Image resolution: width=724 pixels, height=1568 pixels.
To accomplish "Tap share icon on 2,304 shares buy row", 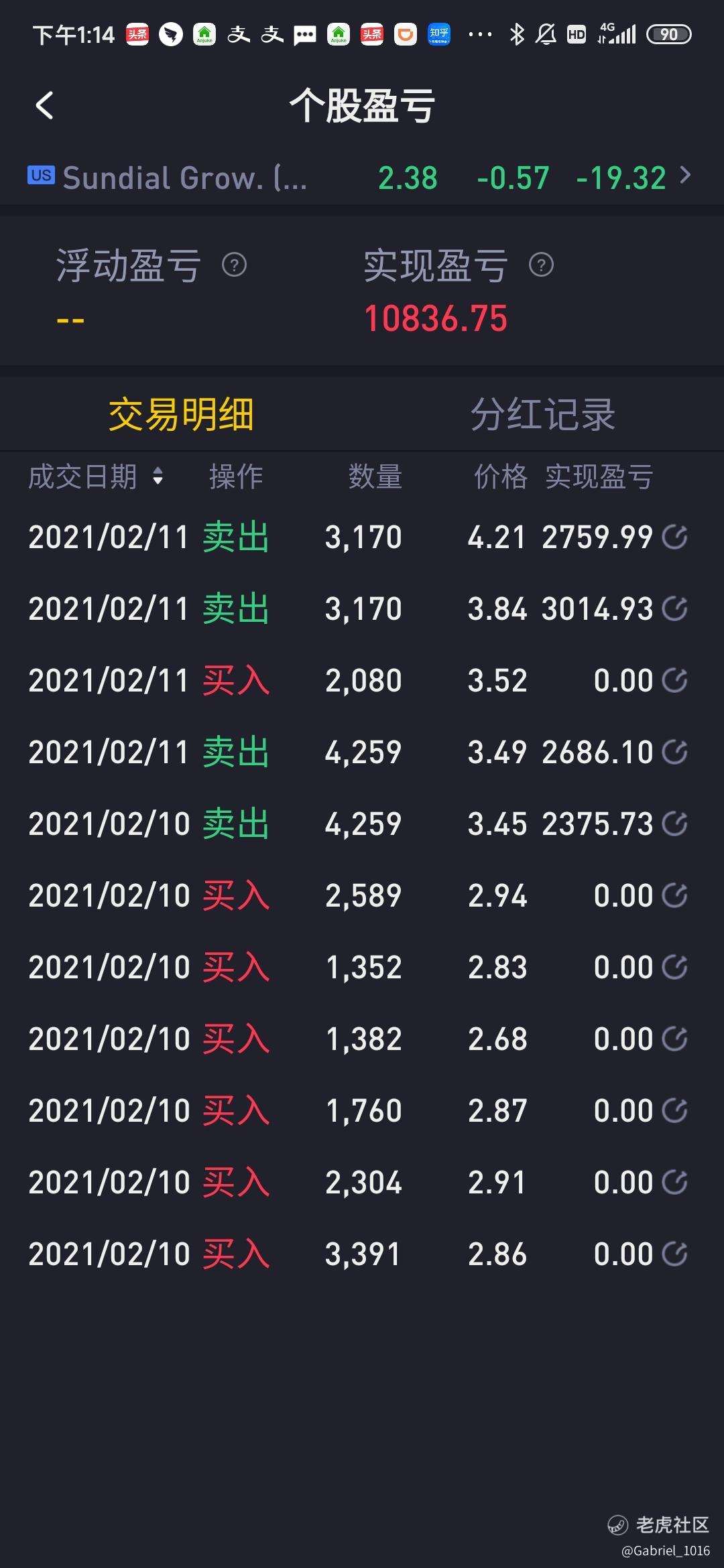I will point(674,1183).
